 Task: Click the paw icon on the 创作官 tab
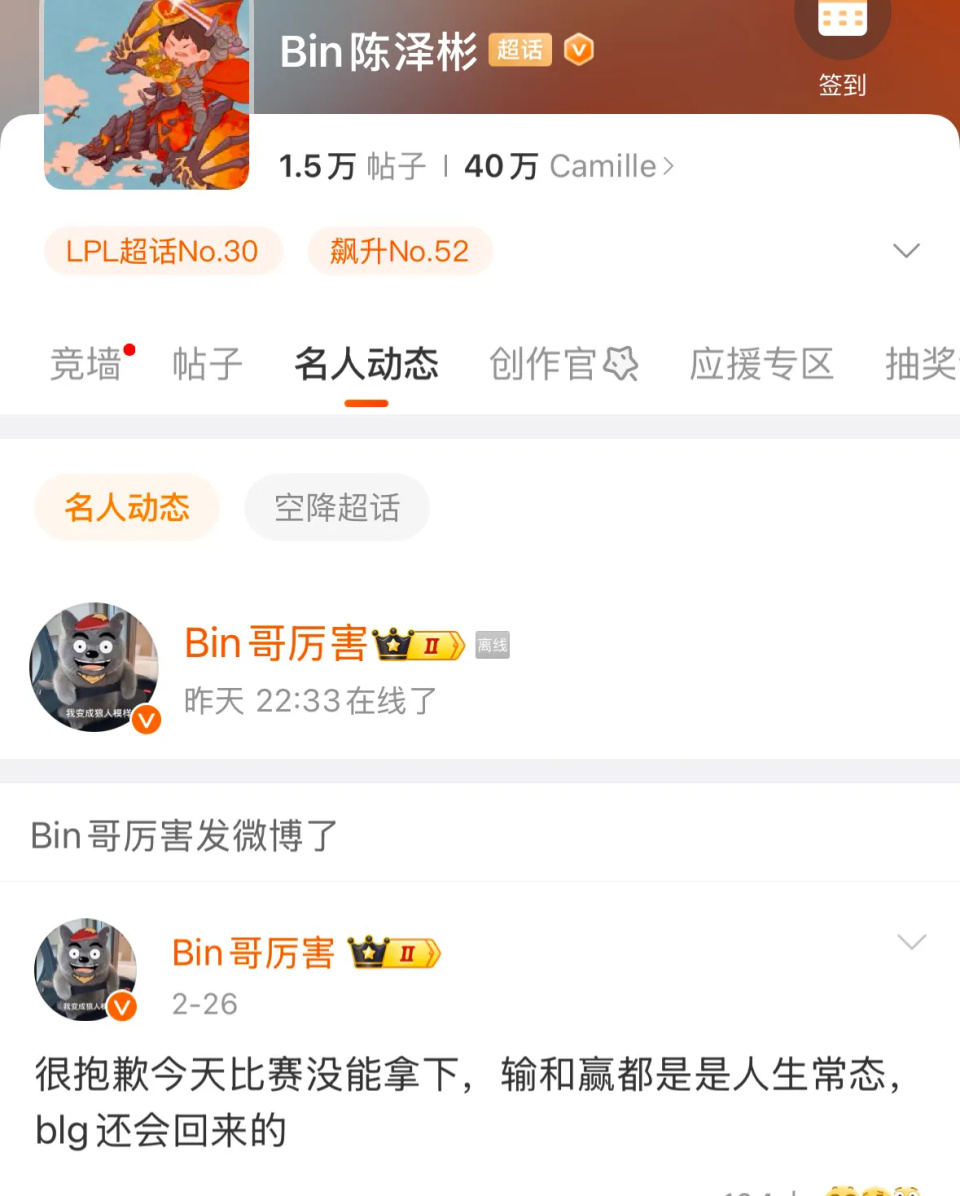pyautogui.click(x=622, y=363)
